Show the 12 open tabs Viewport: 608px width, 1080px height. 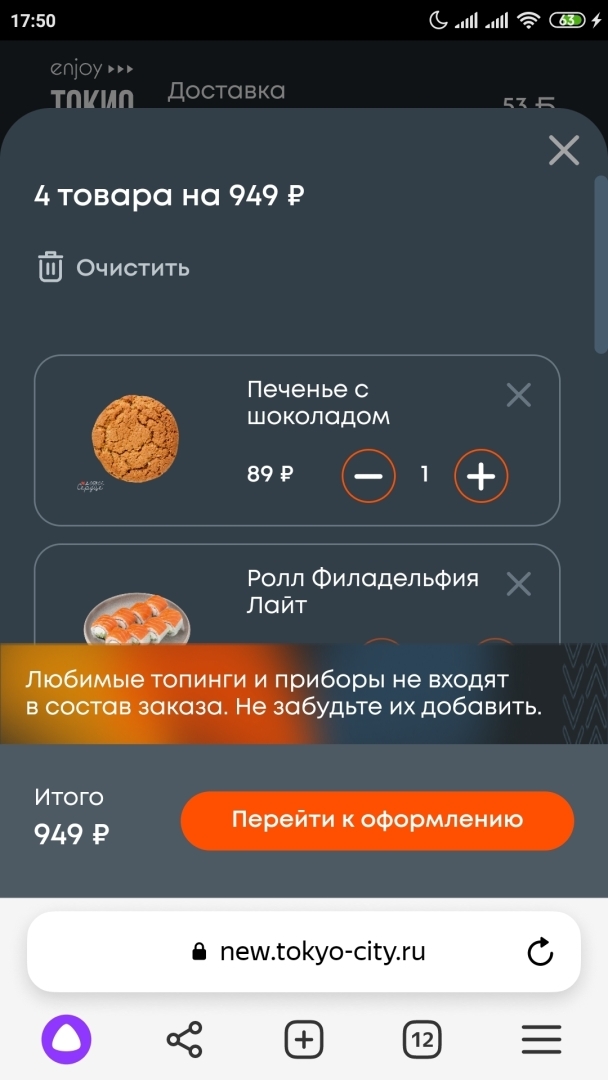423,1040
